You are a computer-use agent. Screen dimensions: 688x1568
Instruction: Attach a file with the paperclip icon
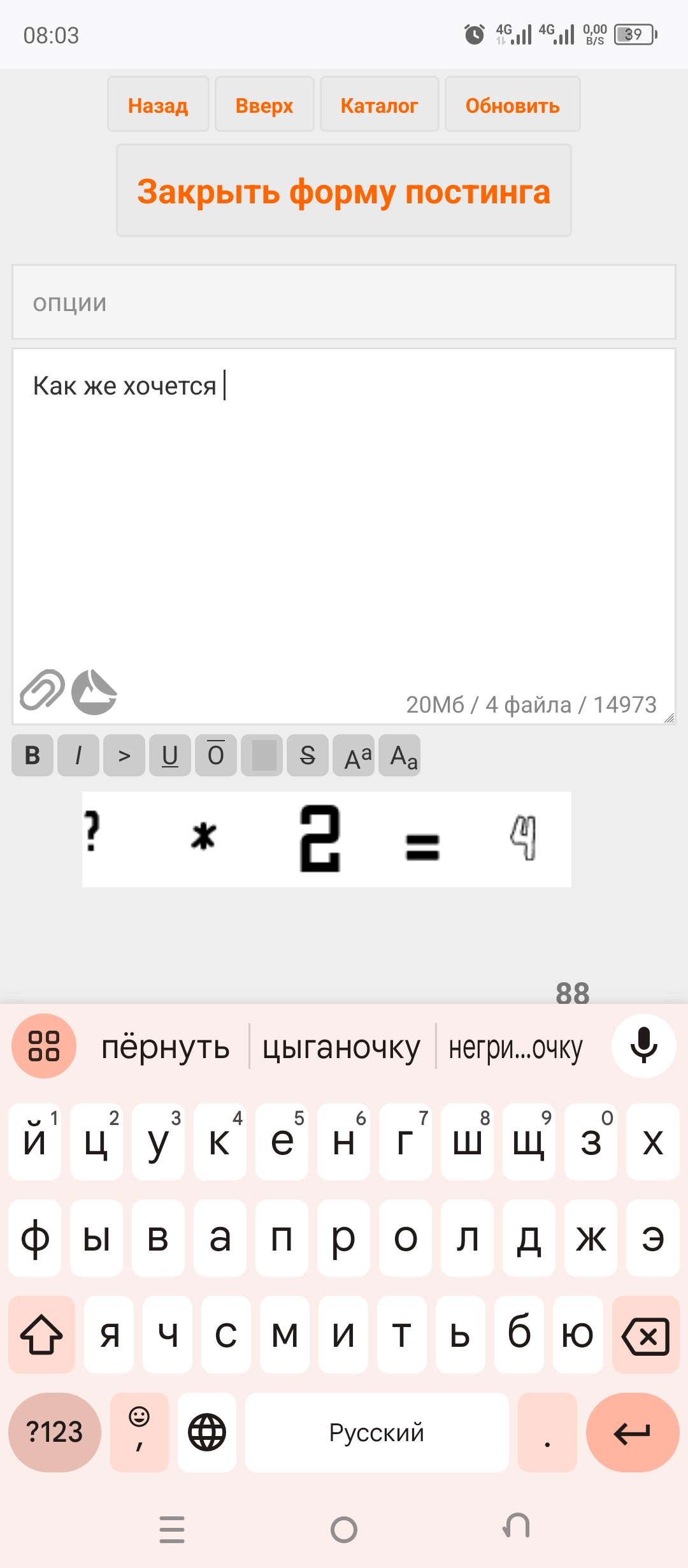click(x=42, y=690)
